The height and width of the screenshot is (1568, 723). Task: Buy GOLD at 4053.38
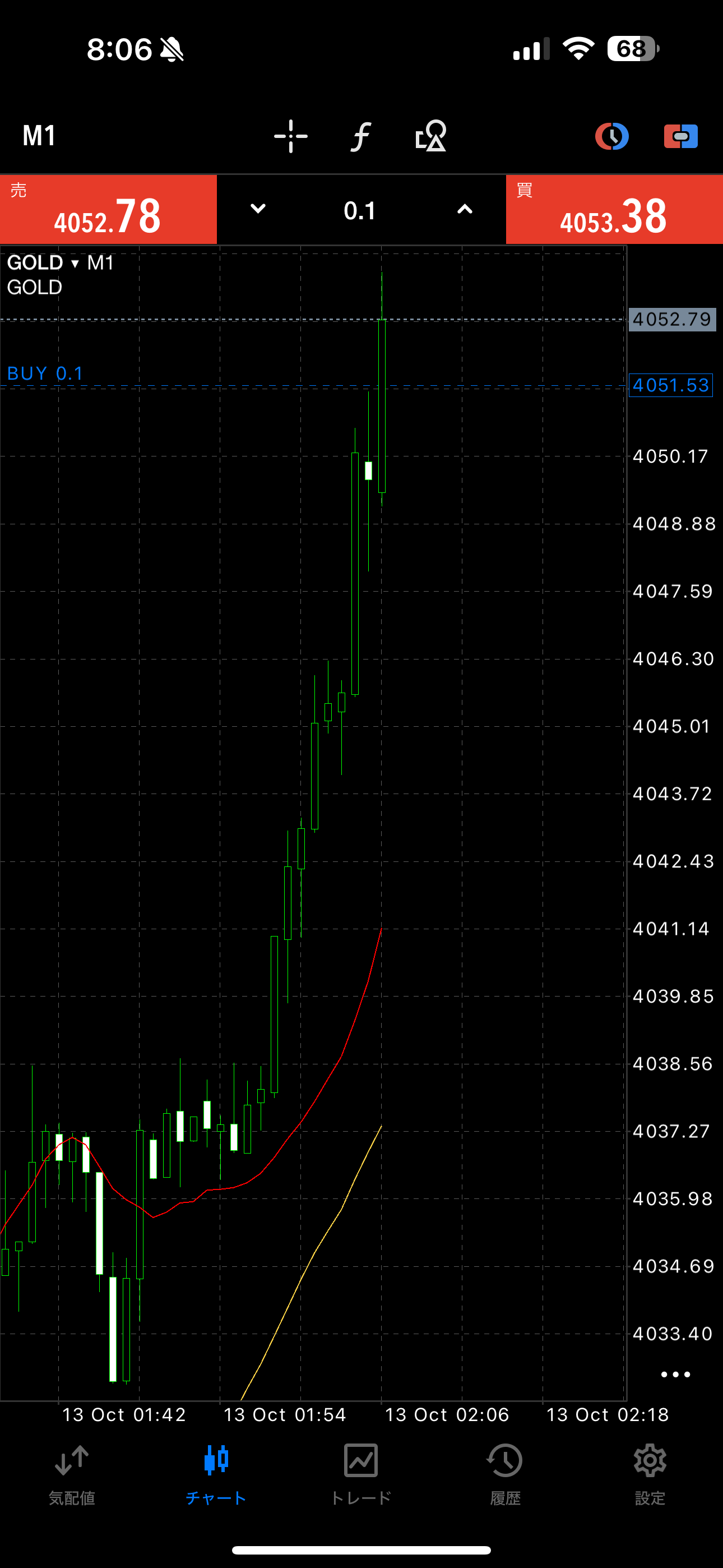point(614,210)
